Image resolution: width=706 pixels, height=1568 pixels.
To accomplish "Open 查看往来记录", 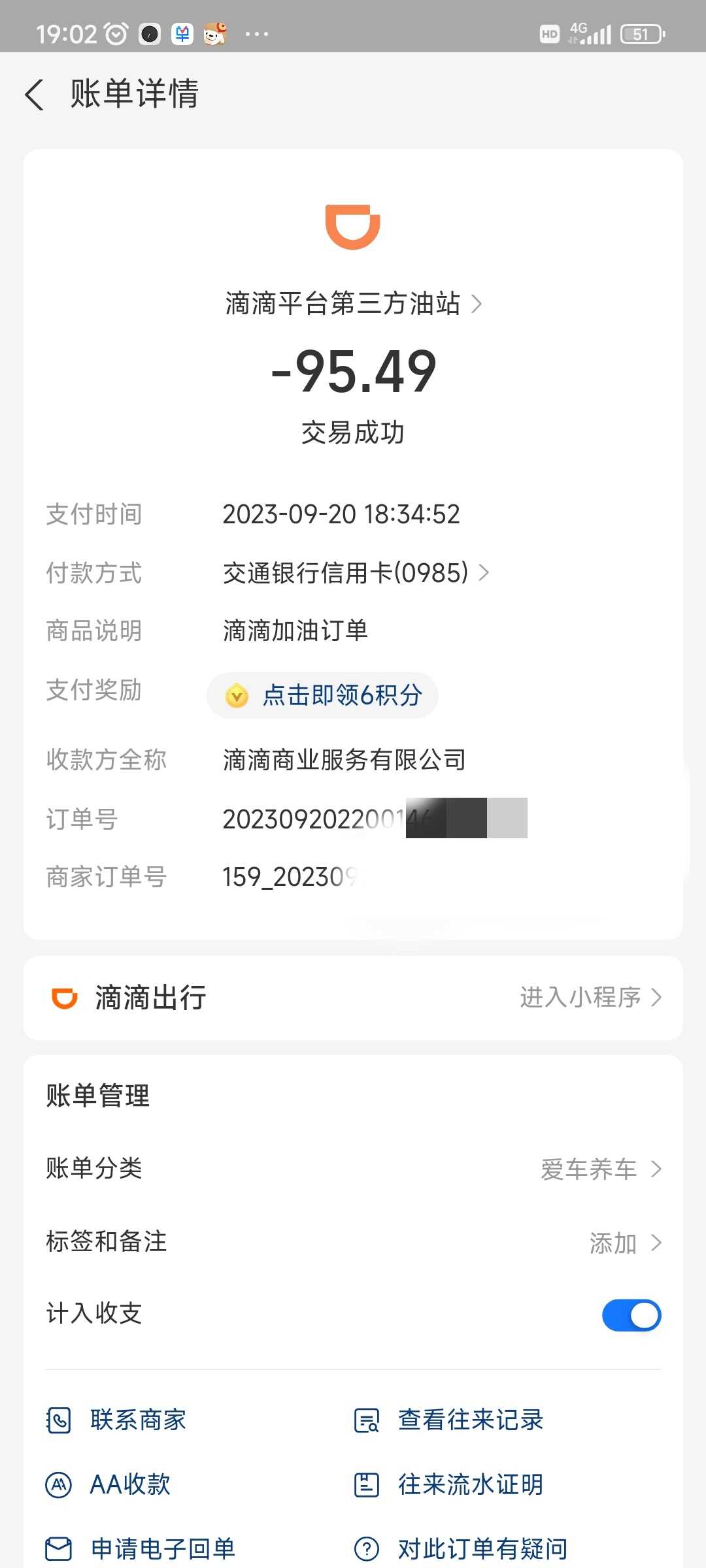I will point(448,1420).
